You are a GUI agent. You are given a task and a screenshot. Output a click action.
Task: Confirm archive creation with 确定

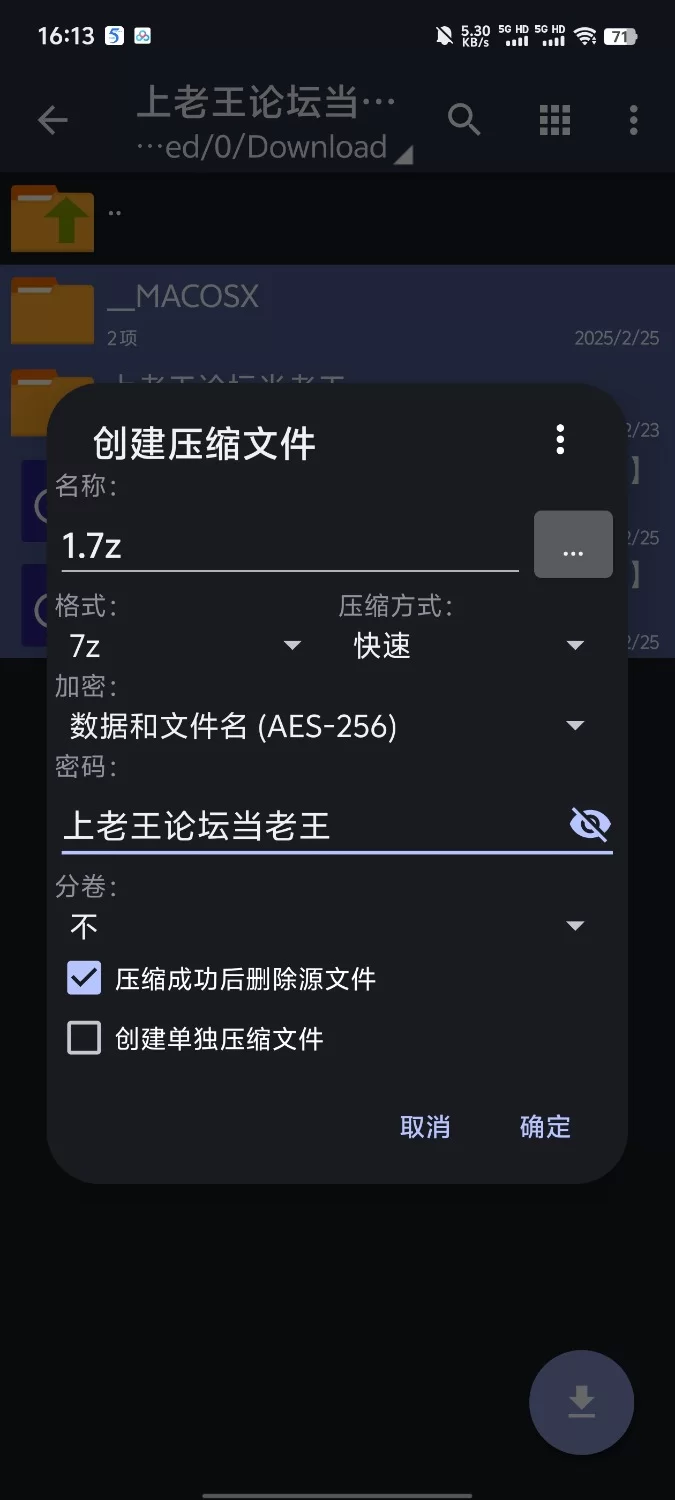tap(545, 1127)
